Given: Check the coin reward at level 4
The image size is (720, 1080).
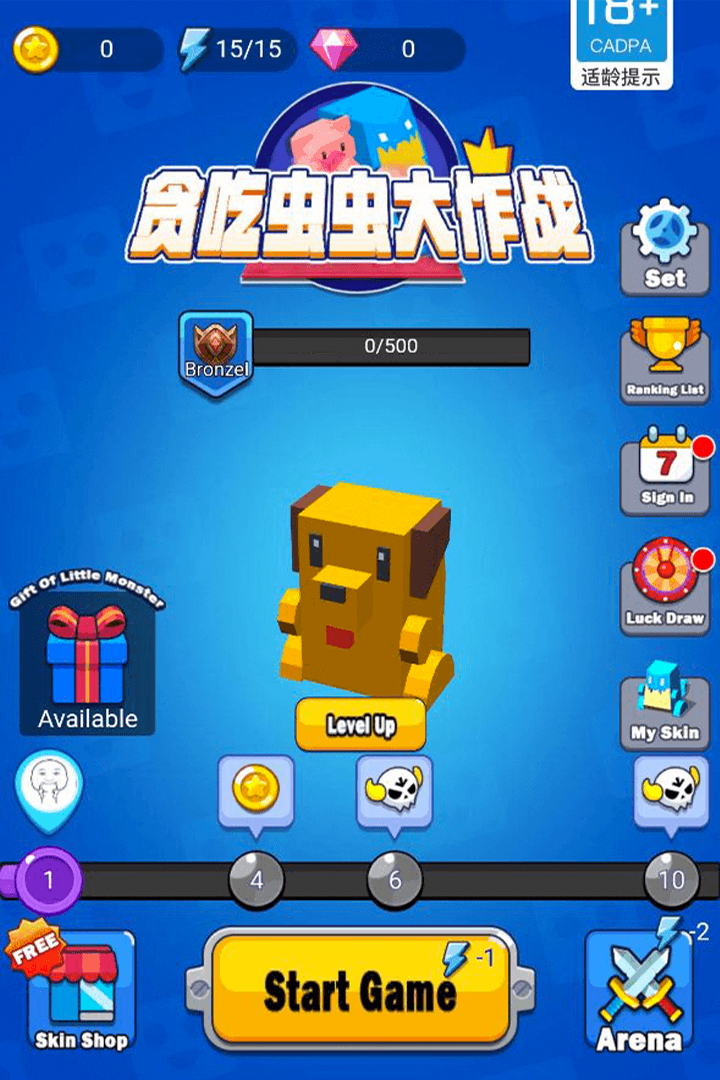Looking at the screenshot, I should coord(256,790).
